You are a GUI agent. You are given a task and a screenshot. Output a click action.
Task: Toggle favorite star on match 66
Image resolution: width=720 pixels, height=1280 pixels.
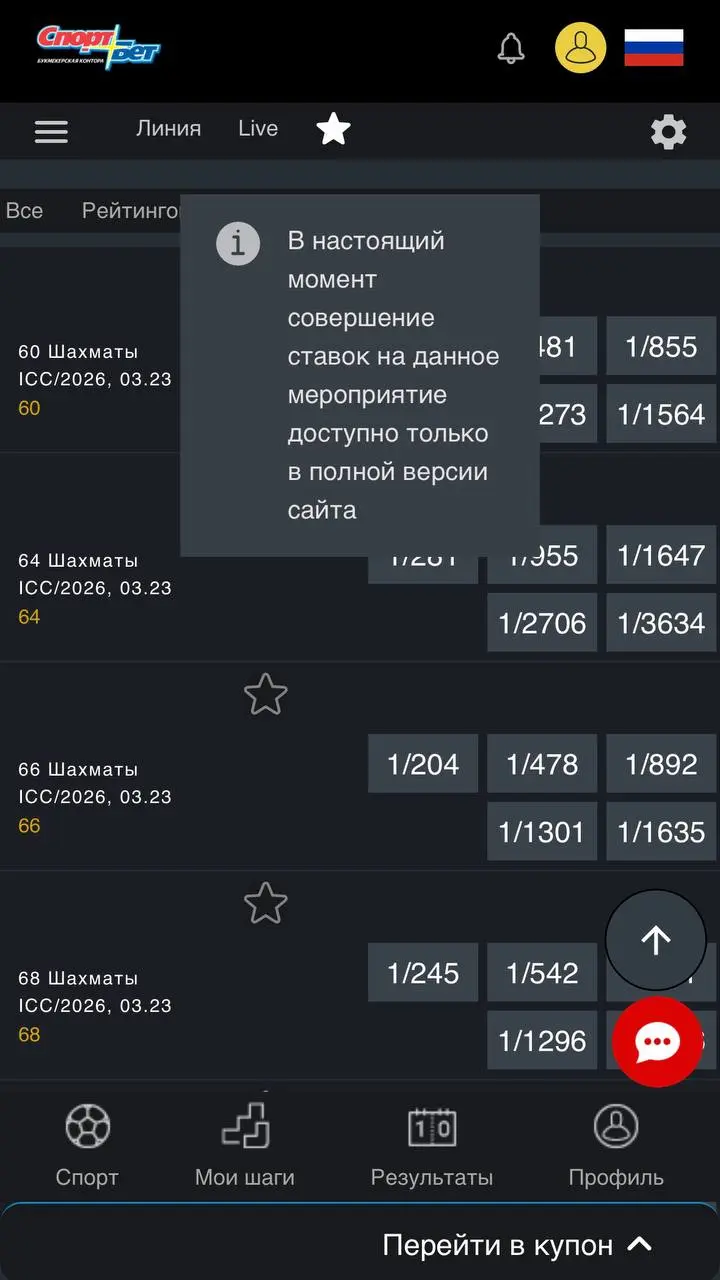coord(264,694)
